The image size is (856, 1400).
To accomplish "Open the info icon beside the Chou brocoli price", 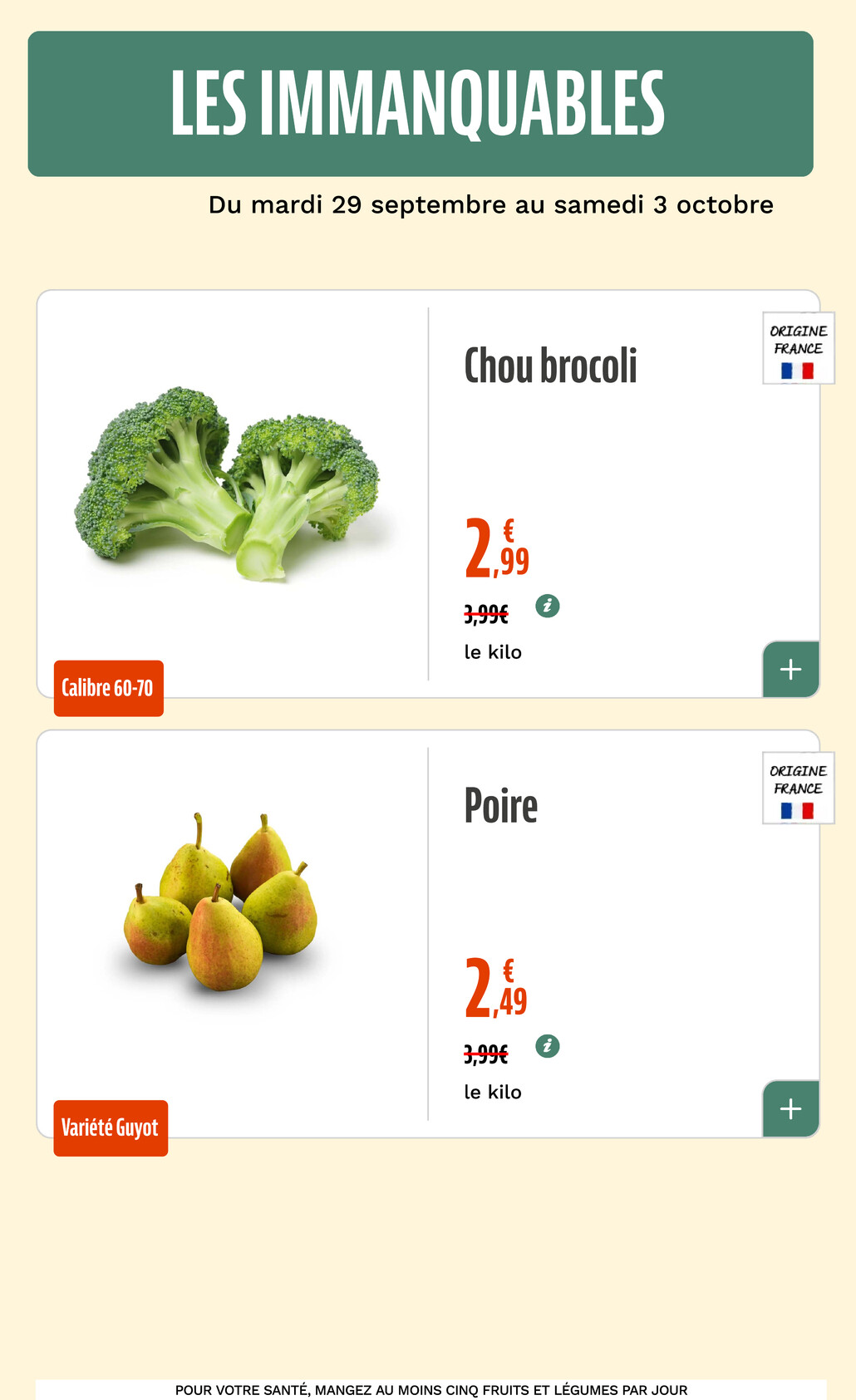I will 547,606.
